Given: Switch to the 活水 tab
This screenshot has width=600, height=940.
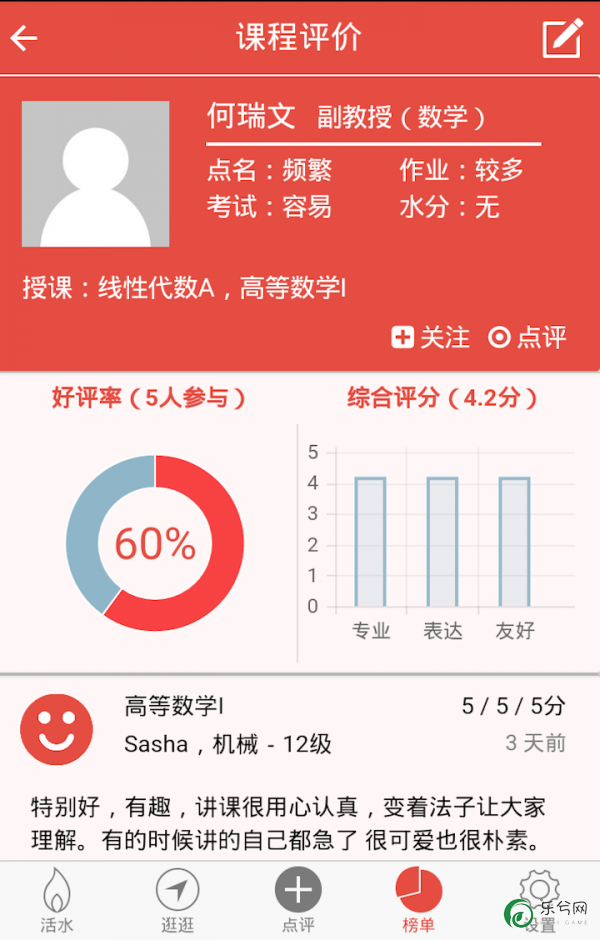Looking at the screenshot, I should pyautogui.click(x=57, y=900).
